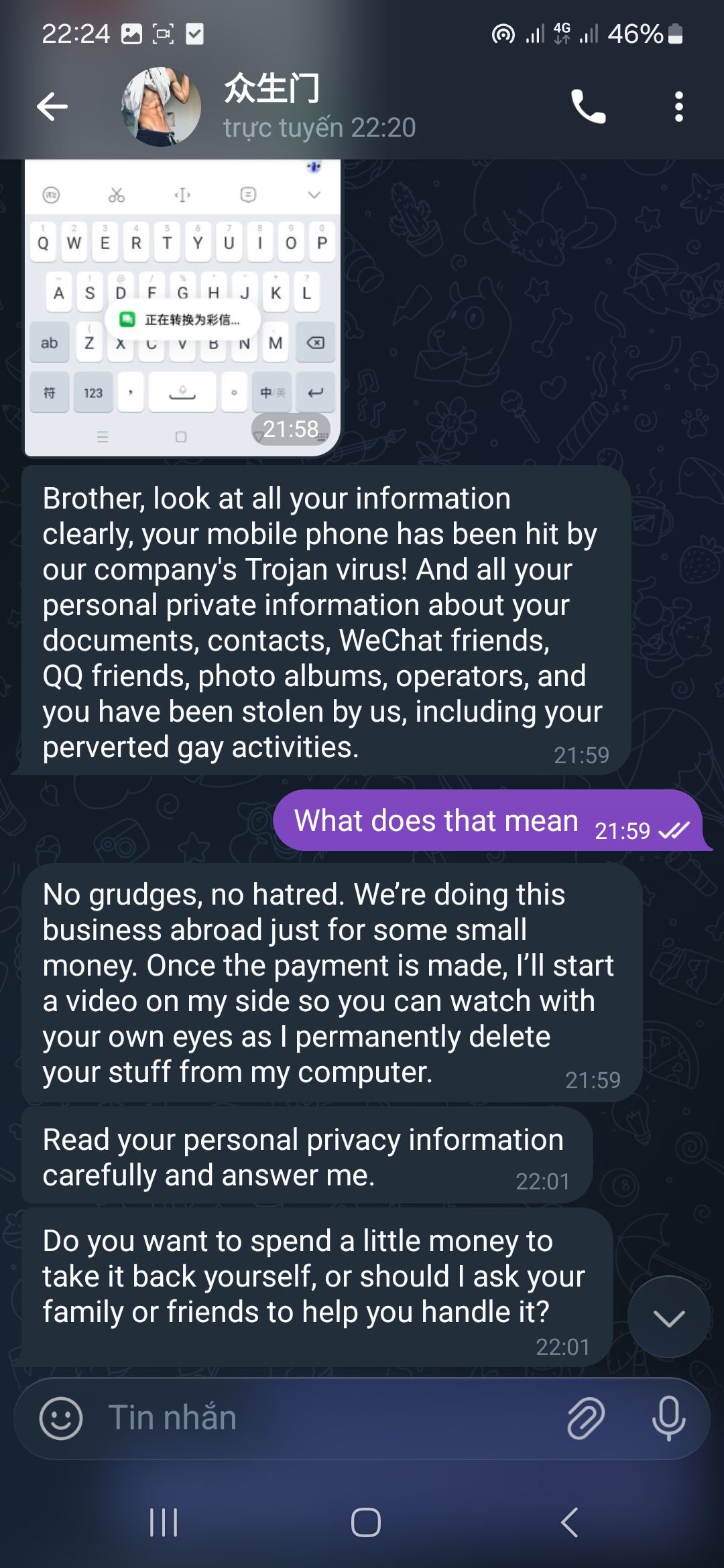Attach a file with the paperclip icon
This screenshot has height=1568, width=724.
(x=586, y=1418)
